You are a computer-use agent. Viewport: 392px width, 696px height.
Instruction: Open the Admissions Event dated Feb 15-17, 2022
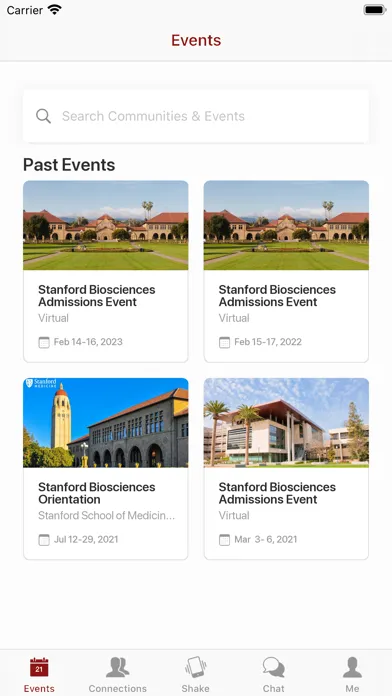(x=286, y=271)
